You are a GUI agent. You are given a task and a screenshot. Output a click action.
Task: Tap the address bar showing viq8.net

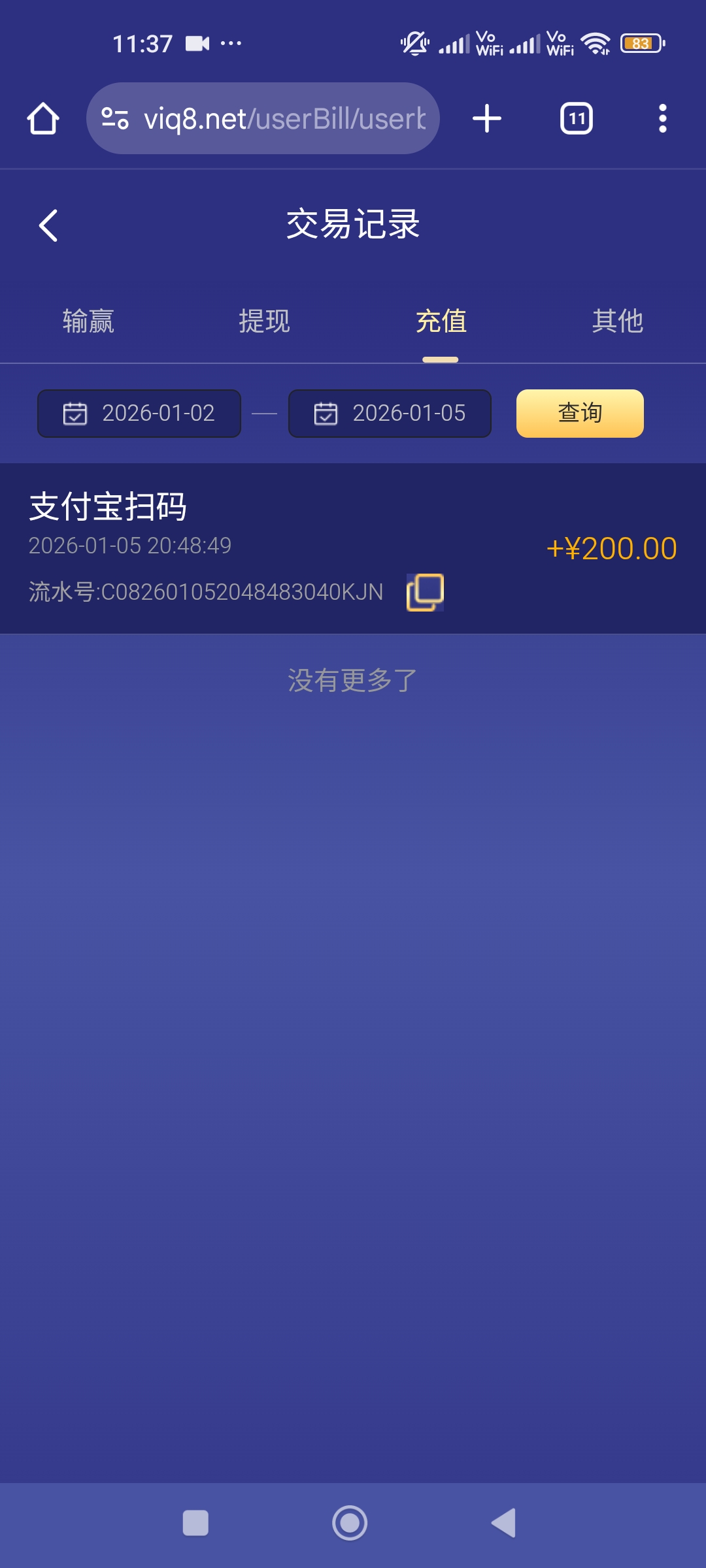(281, 118)
